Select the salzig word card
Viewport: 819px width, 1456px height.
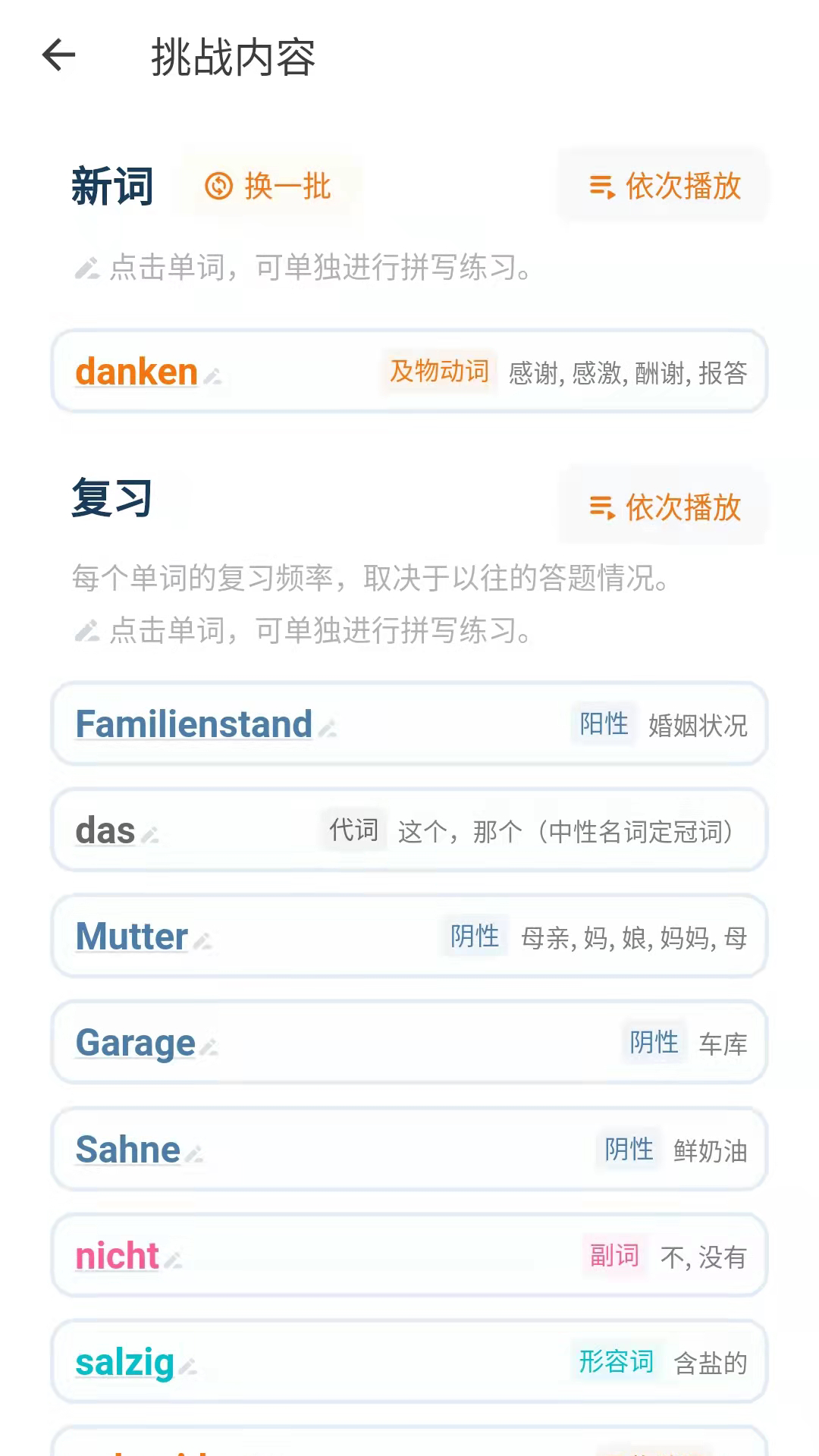coord(409,1361)
